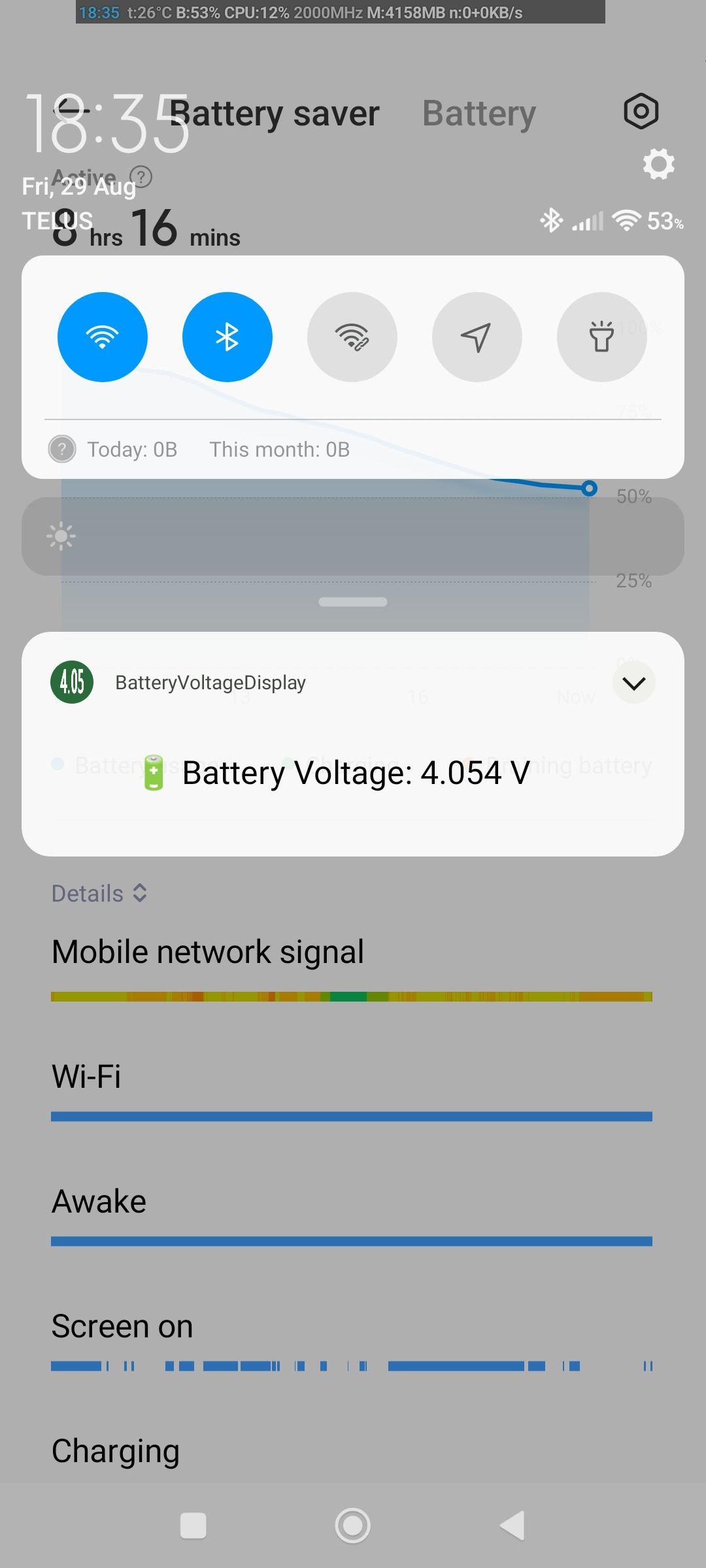Image resolution: width=706 pixels, height=1568 pixels.
Task: Tap the system back button
Action: tap(513, 1526)
